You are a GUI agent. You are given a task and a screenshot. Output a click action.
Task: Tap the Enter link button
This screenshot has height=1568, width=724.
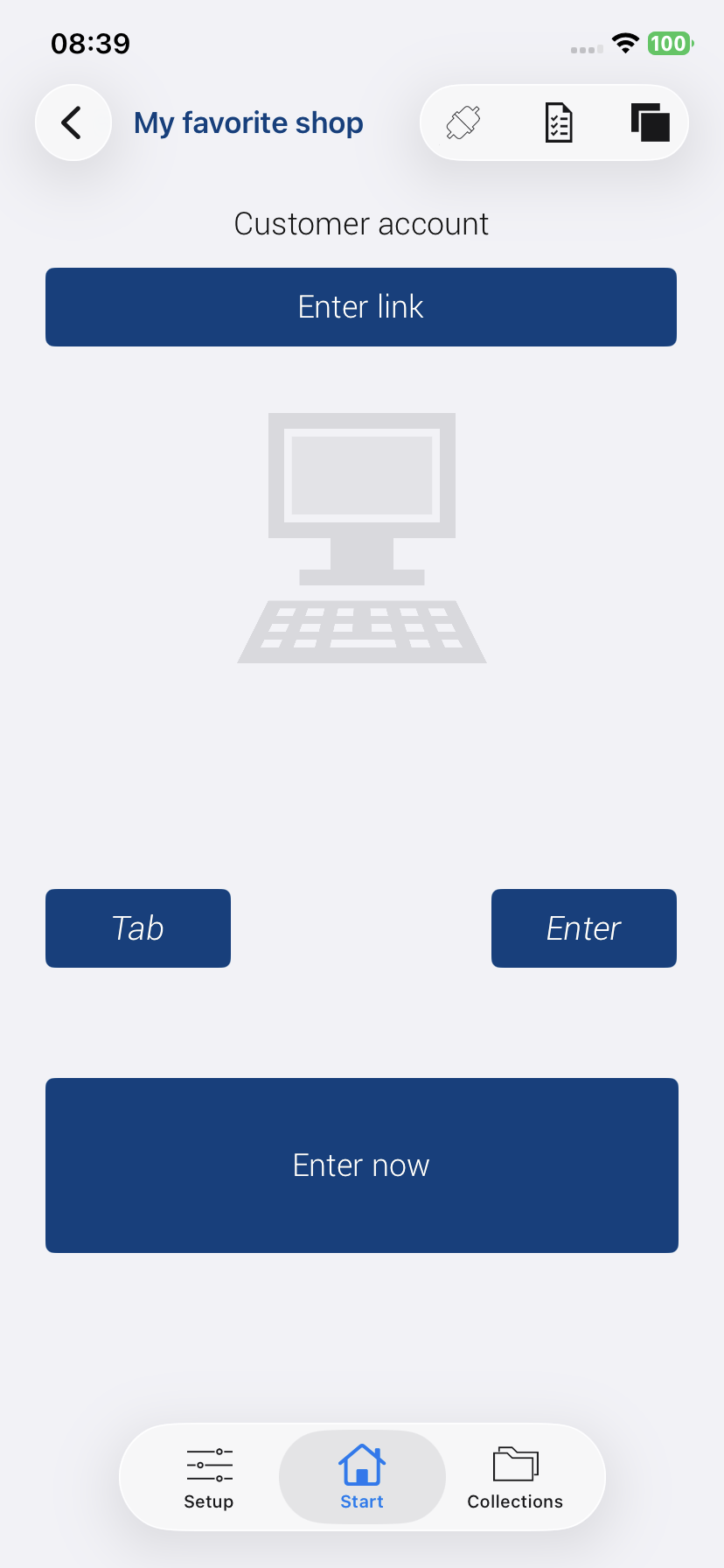pos(361,307)
